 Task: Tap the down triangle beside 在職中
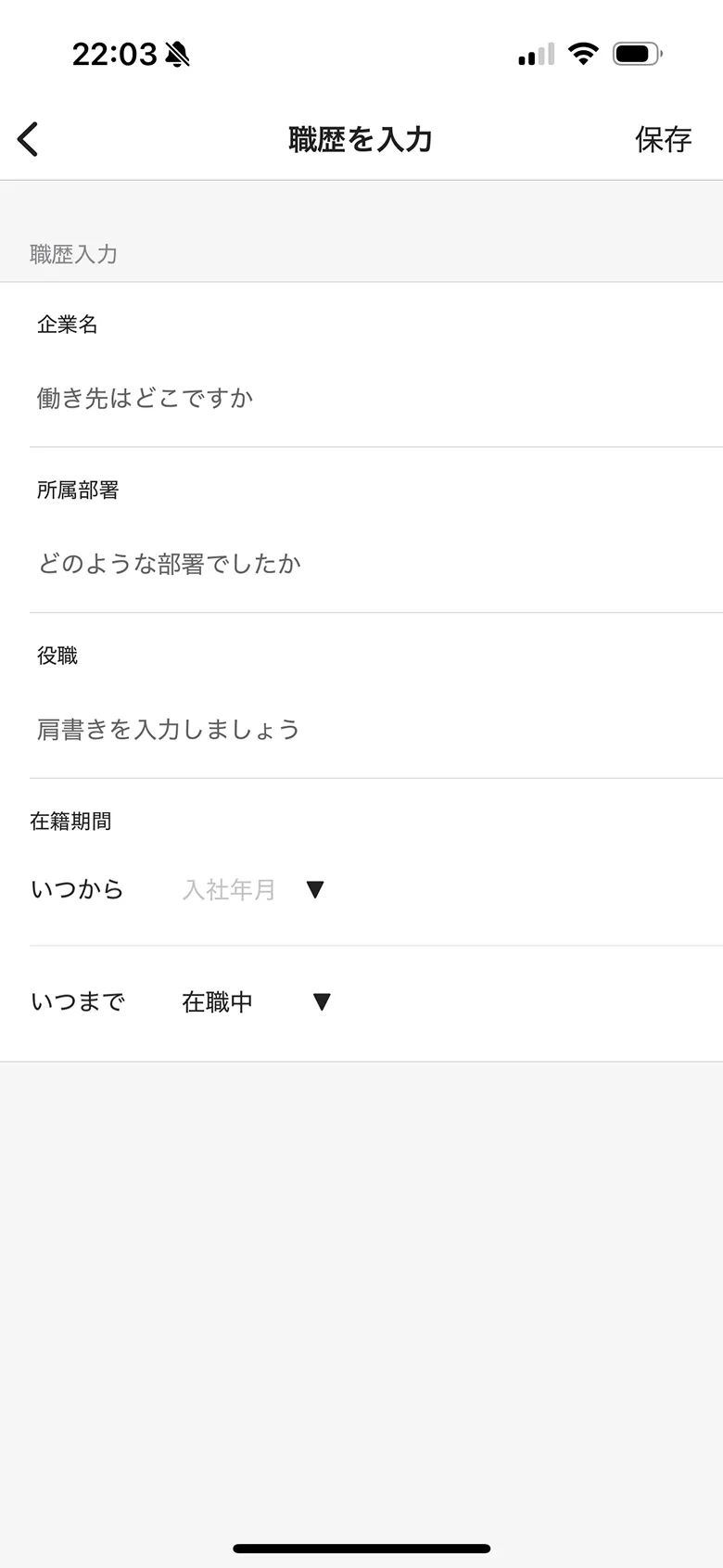322,1001
